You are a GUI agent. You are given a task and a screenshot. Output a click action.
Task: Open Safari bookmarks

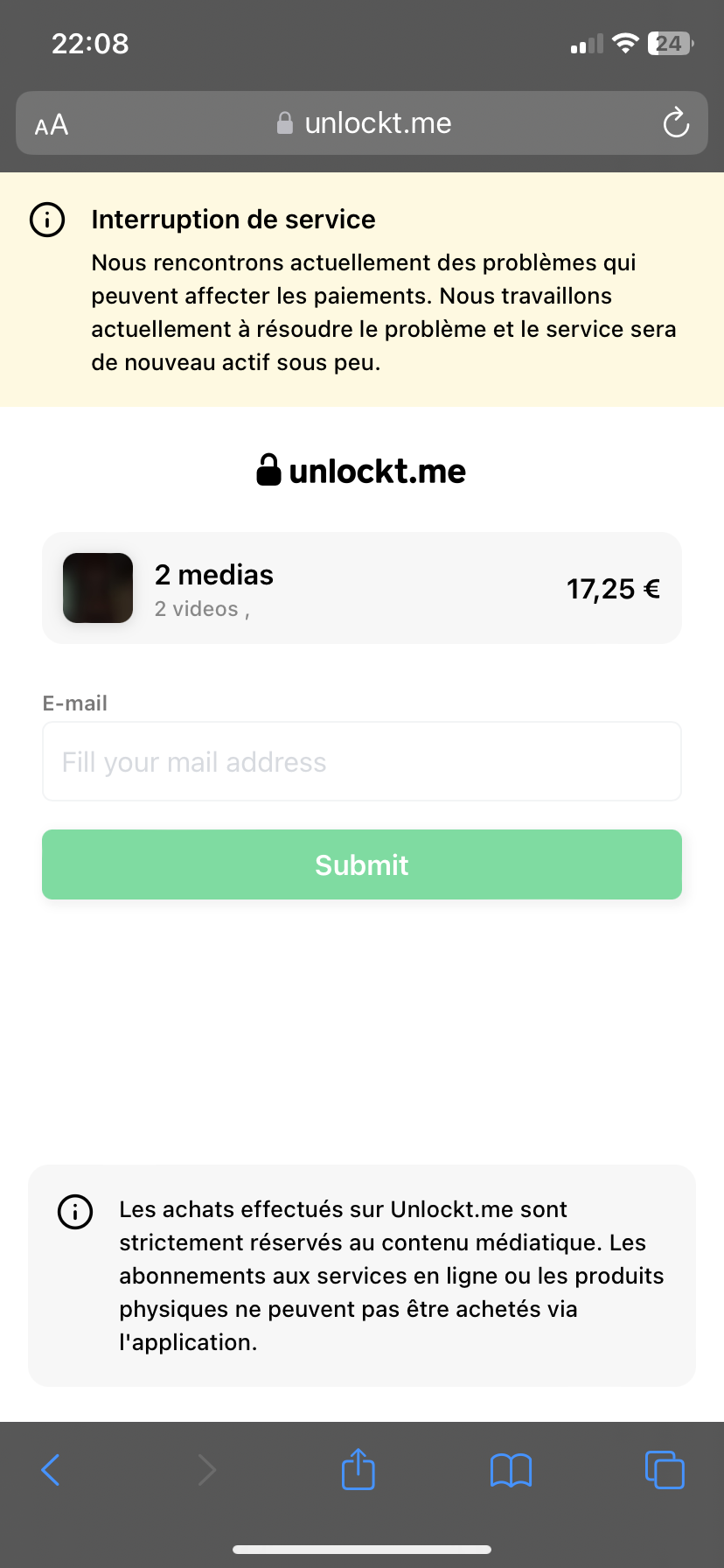tap(511, 1470)
